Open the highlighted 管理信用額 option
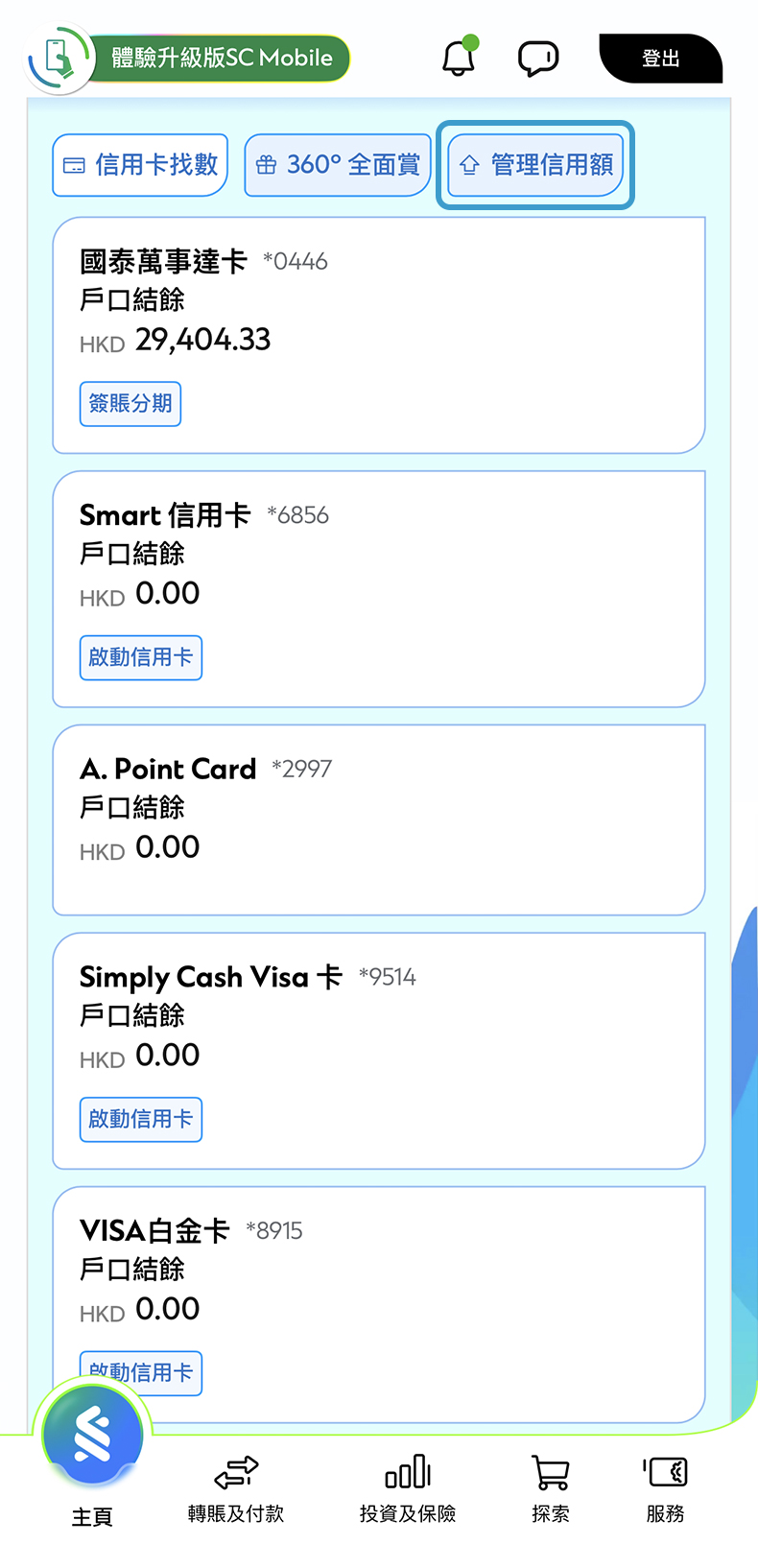Viewport: 758px width, 1568px height. pyautogui.click(x=535, y=164)
